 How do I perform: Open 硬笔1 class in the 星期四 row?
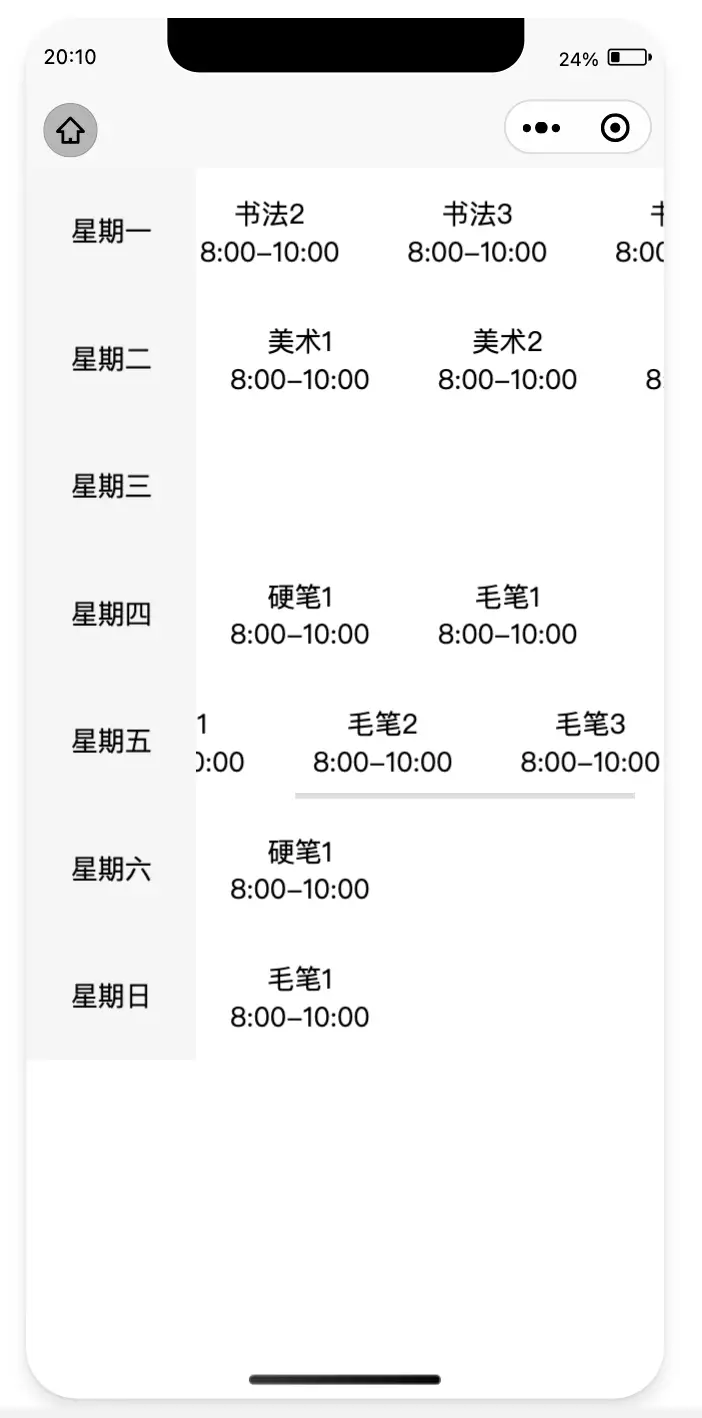pos(300,615)
